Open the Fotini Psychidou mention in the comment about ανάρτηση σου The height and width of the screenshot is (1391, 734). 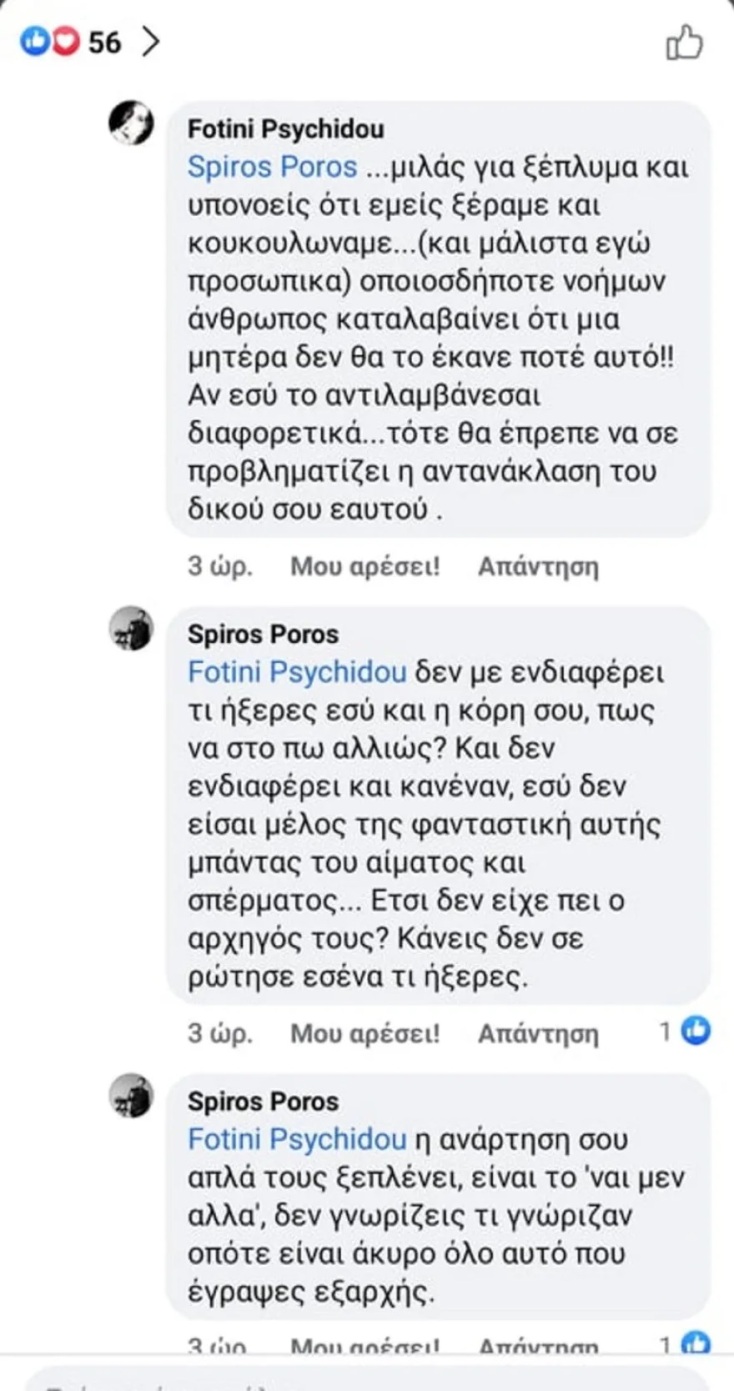coord(297,1140)
